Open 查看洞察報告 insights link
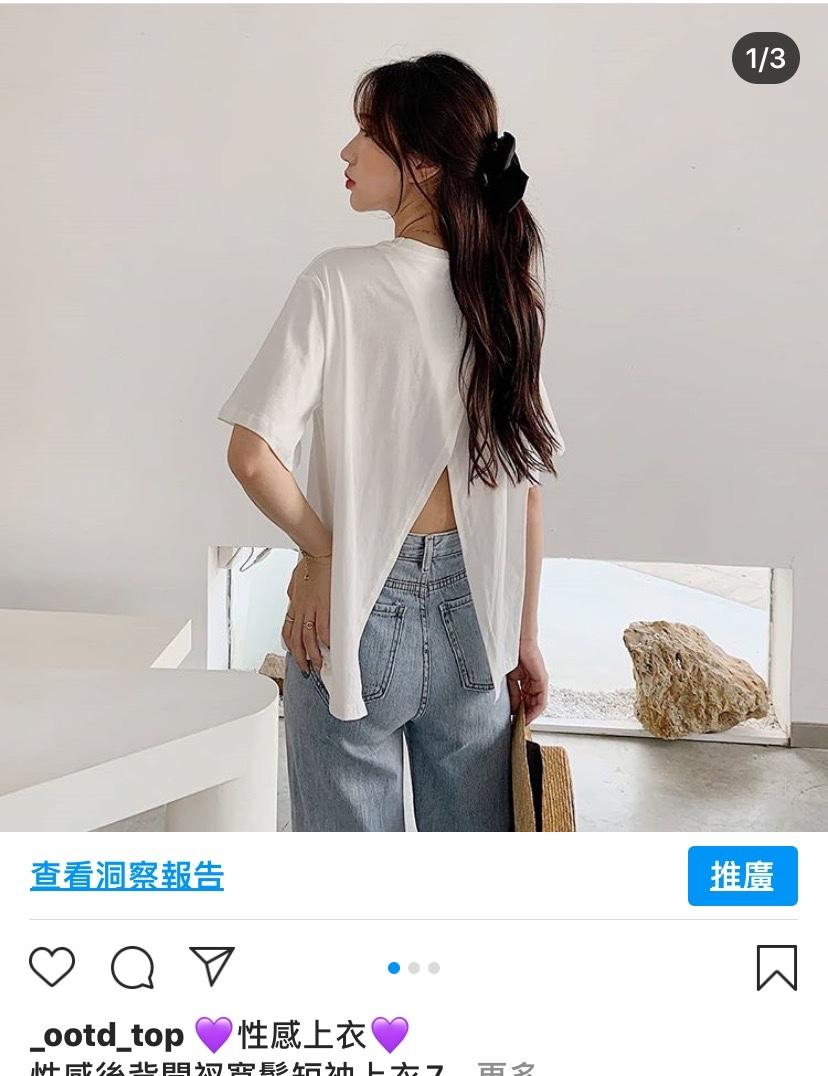 coord(127,876)
